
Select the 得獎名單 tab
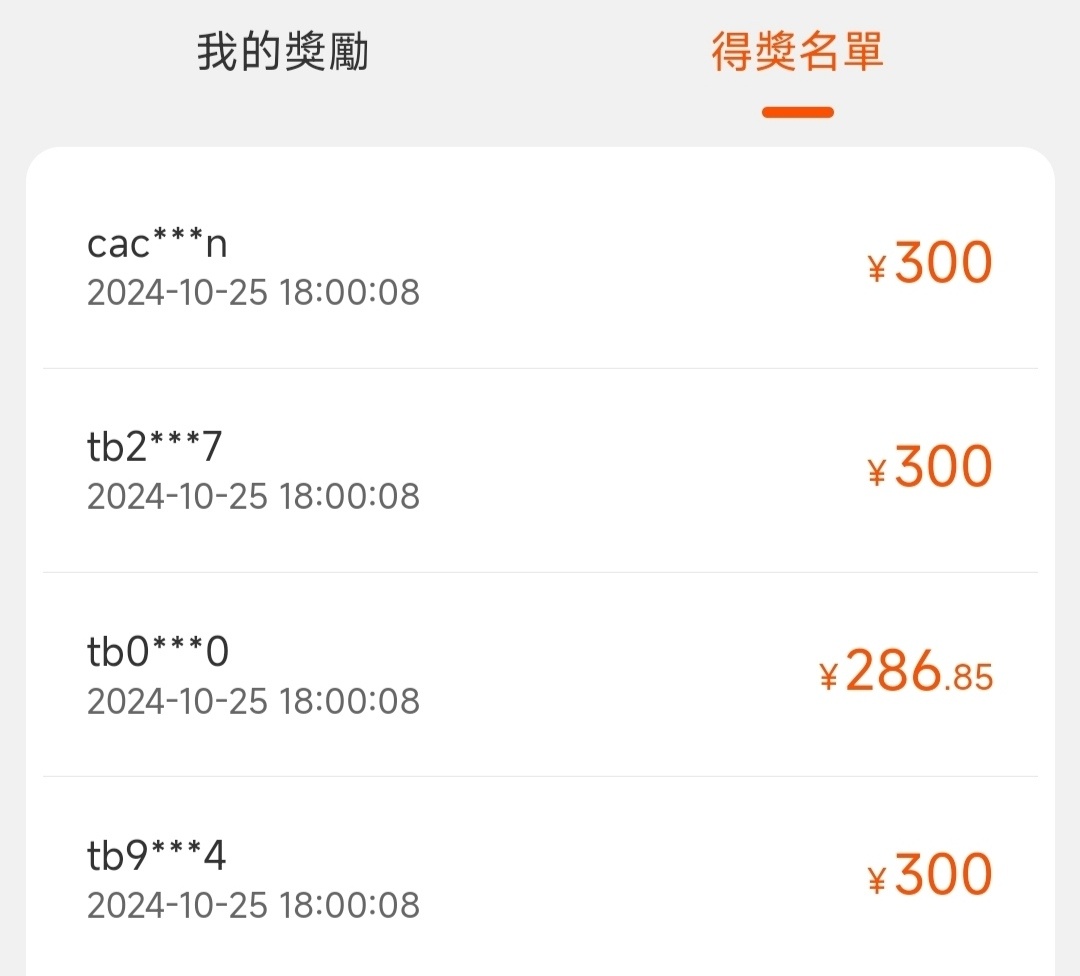pos(797,52)
